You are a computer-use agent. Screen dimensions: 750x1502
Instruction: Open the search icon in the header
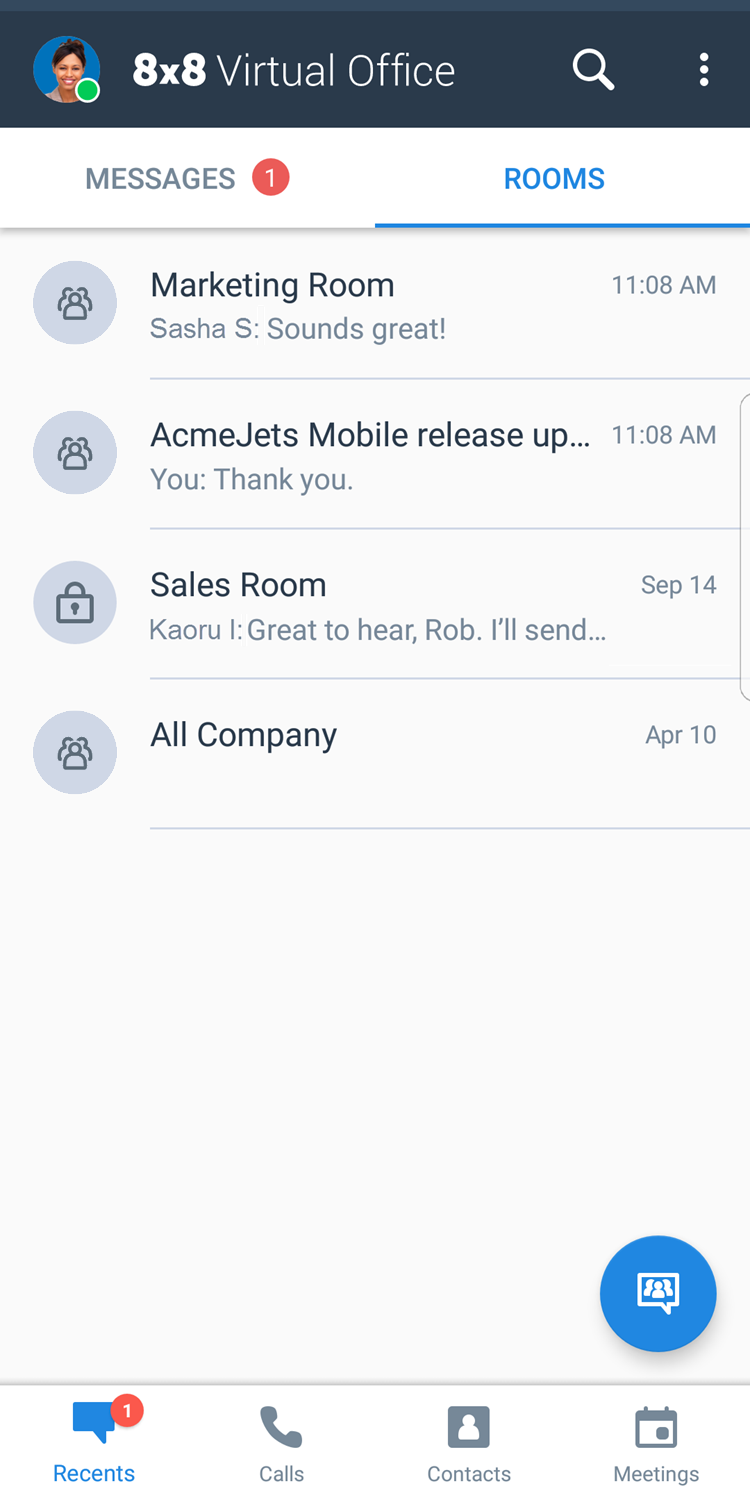(593, 70)
